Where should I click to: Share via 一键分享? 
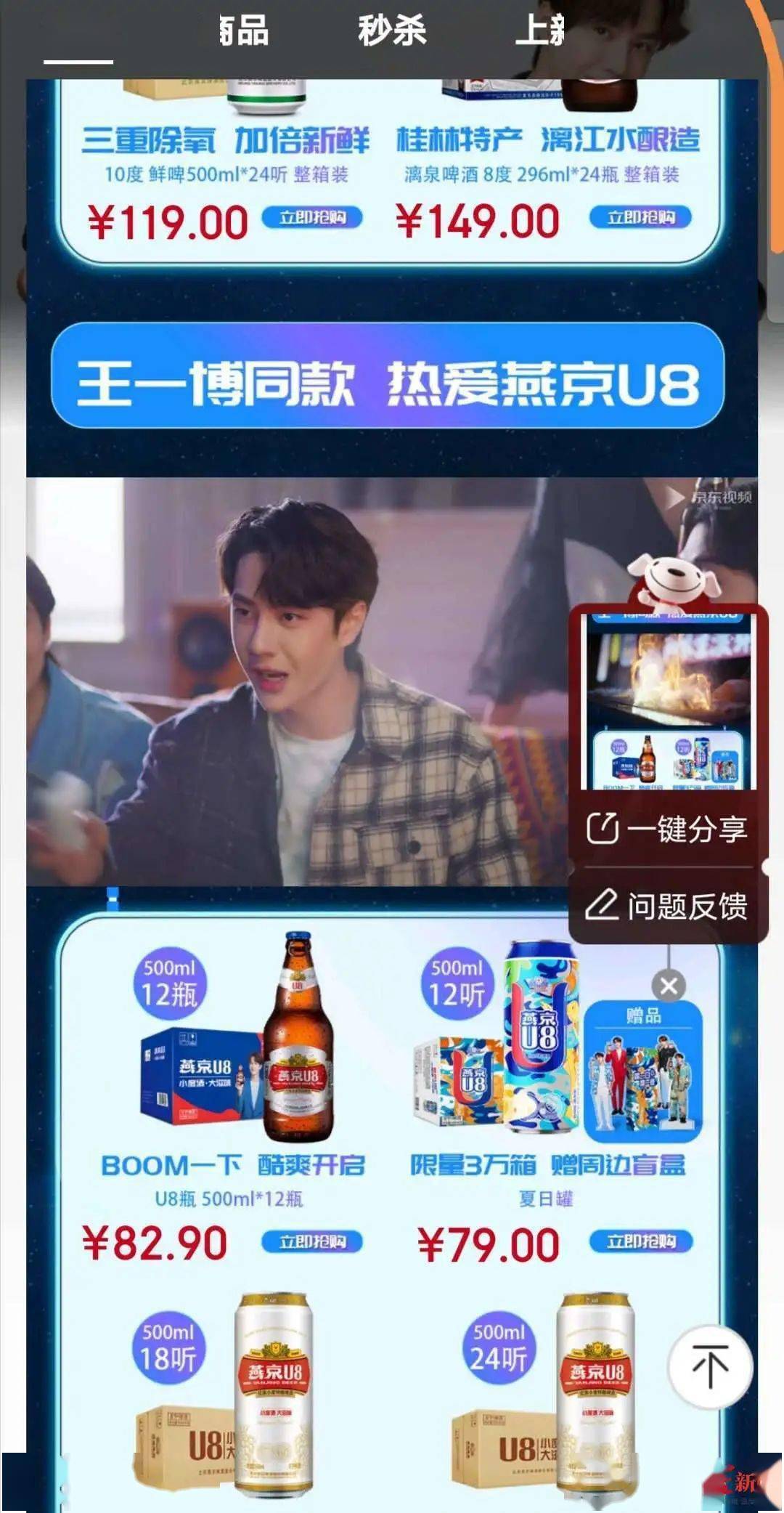(x=667, y=829)
